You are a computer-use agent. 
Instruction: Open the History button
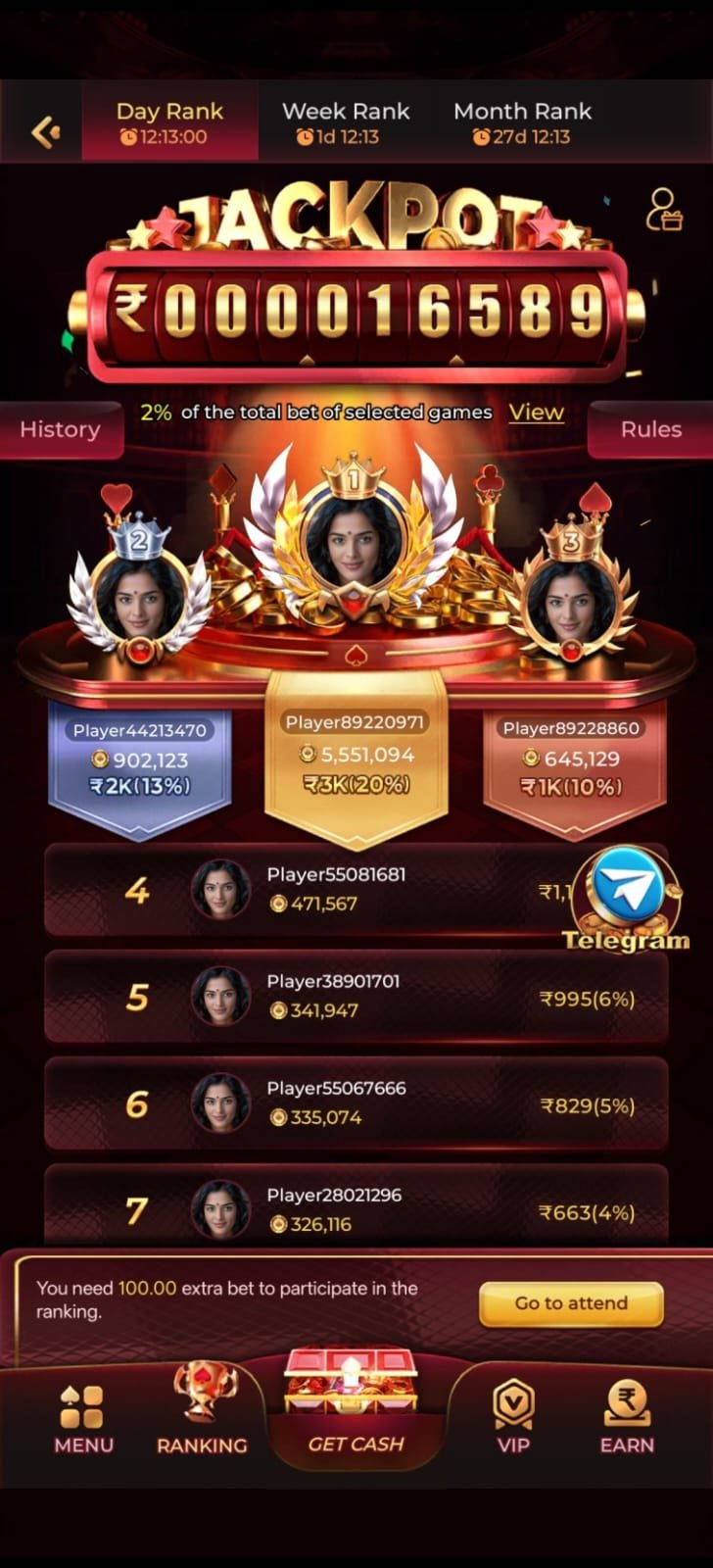60,429
